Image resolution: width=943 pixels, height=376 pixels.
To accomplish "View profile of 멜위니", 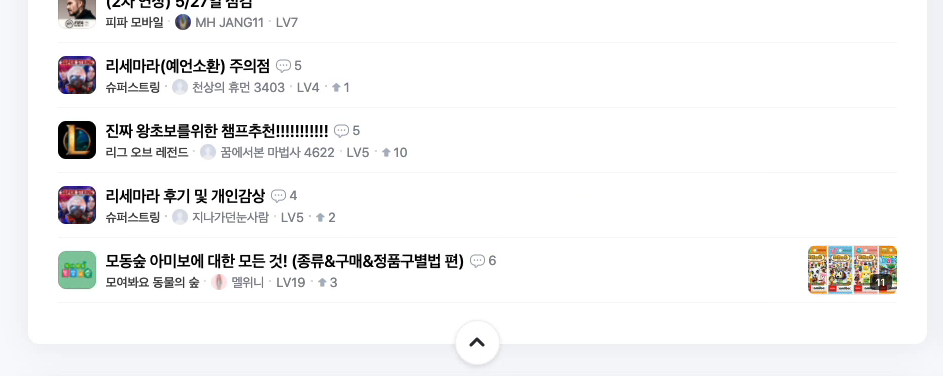I will point(238,282).
